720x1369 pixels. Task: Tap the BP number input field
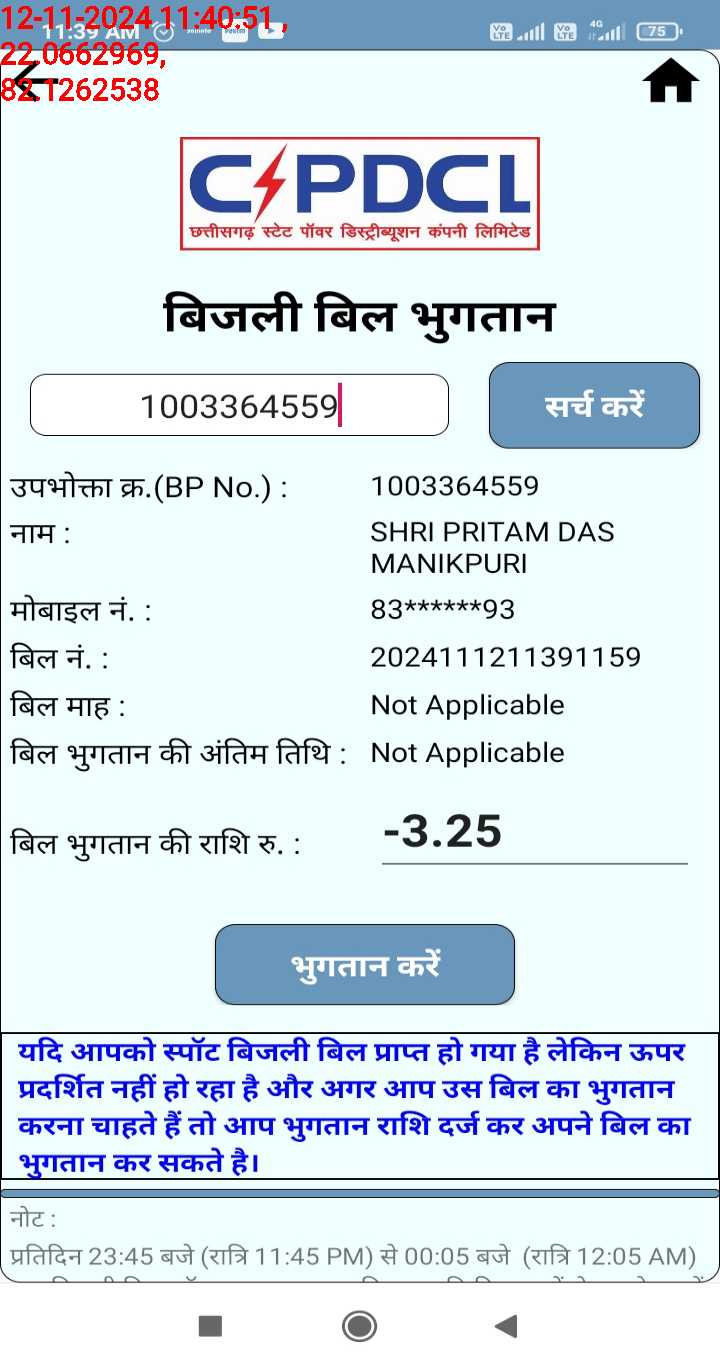click(239, 405)
